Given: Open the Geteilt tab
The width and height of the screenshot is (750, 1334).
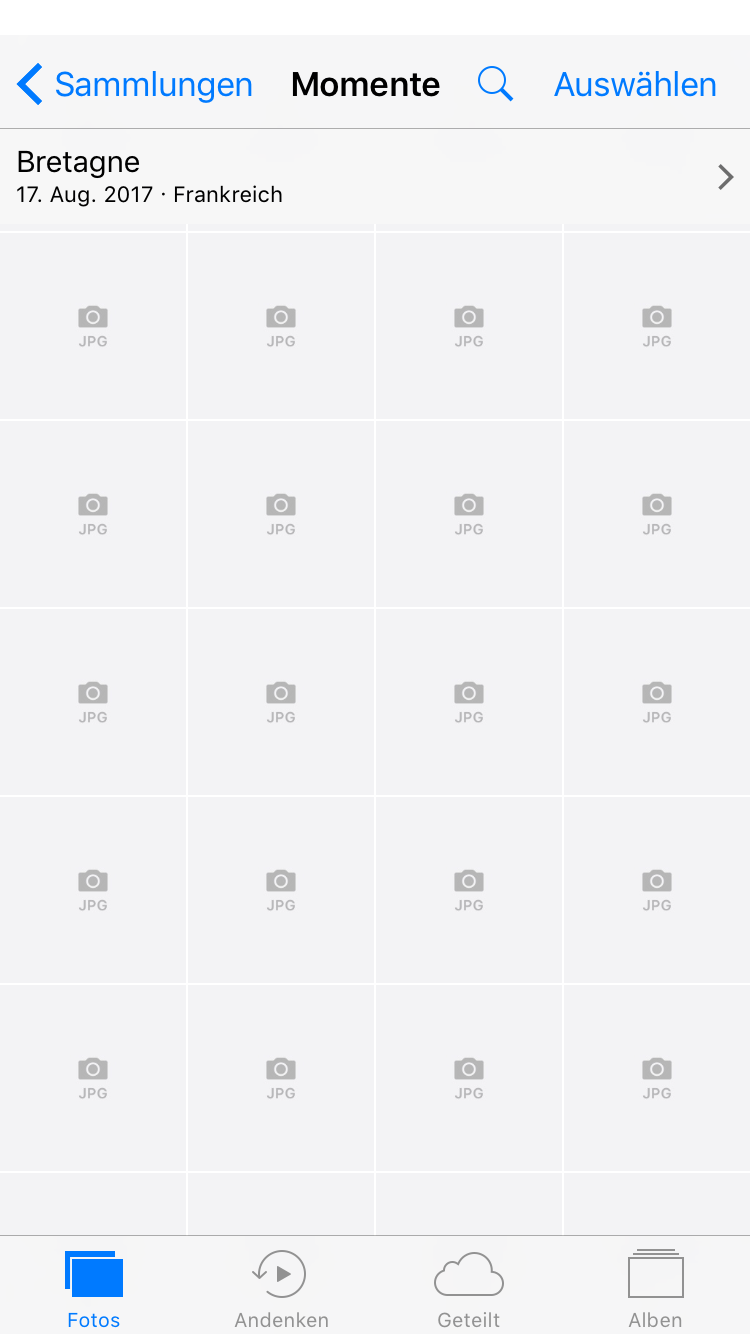Looking at the screenshot, I should (469, 1289).
